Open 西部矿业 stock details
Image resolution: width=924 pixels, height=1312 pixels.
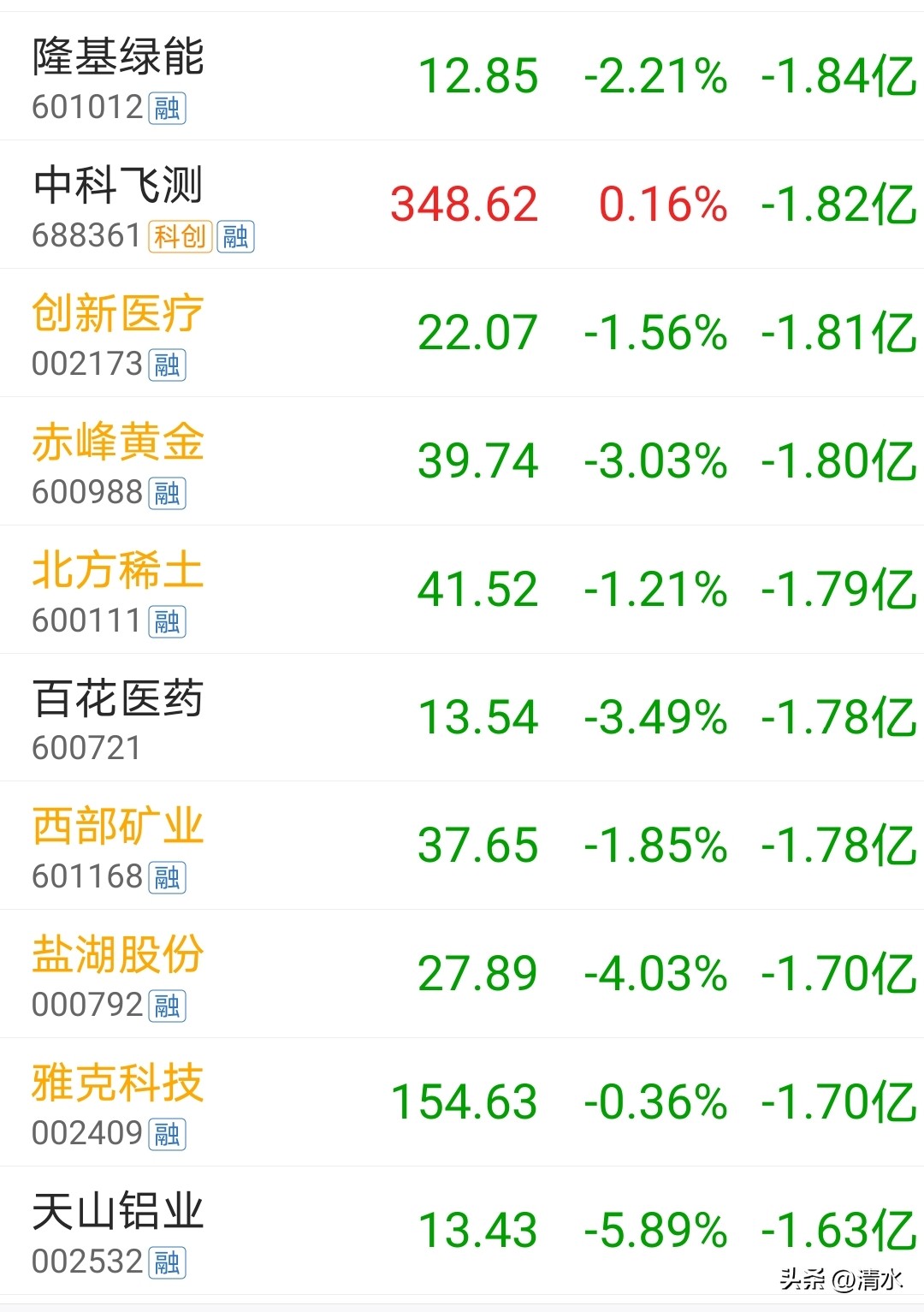462,846
